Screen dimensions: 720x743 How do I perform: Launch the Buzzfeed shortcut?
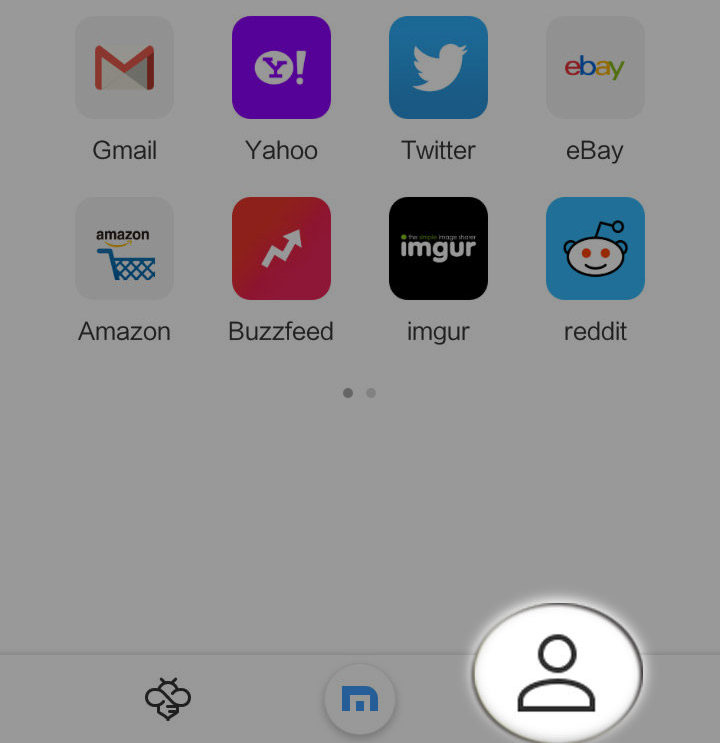point(281,248)
